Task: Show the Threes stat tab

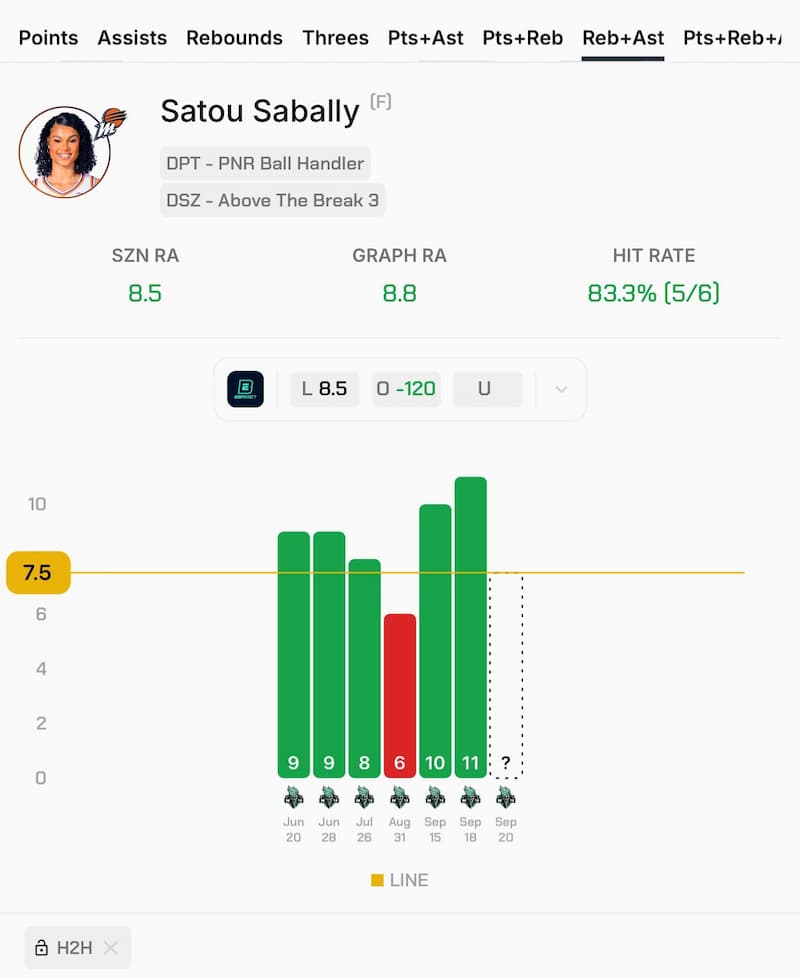Action: (x=335, y=38)
